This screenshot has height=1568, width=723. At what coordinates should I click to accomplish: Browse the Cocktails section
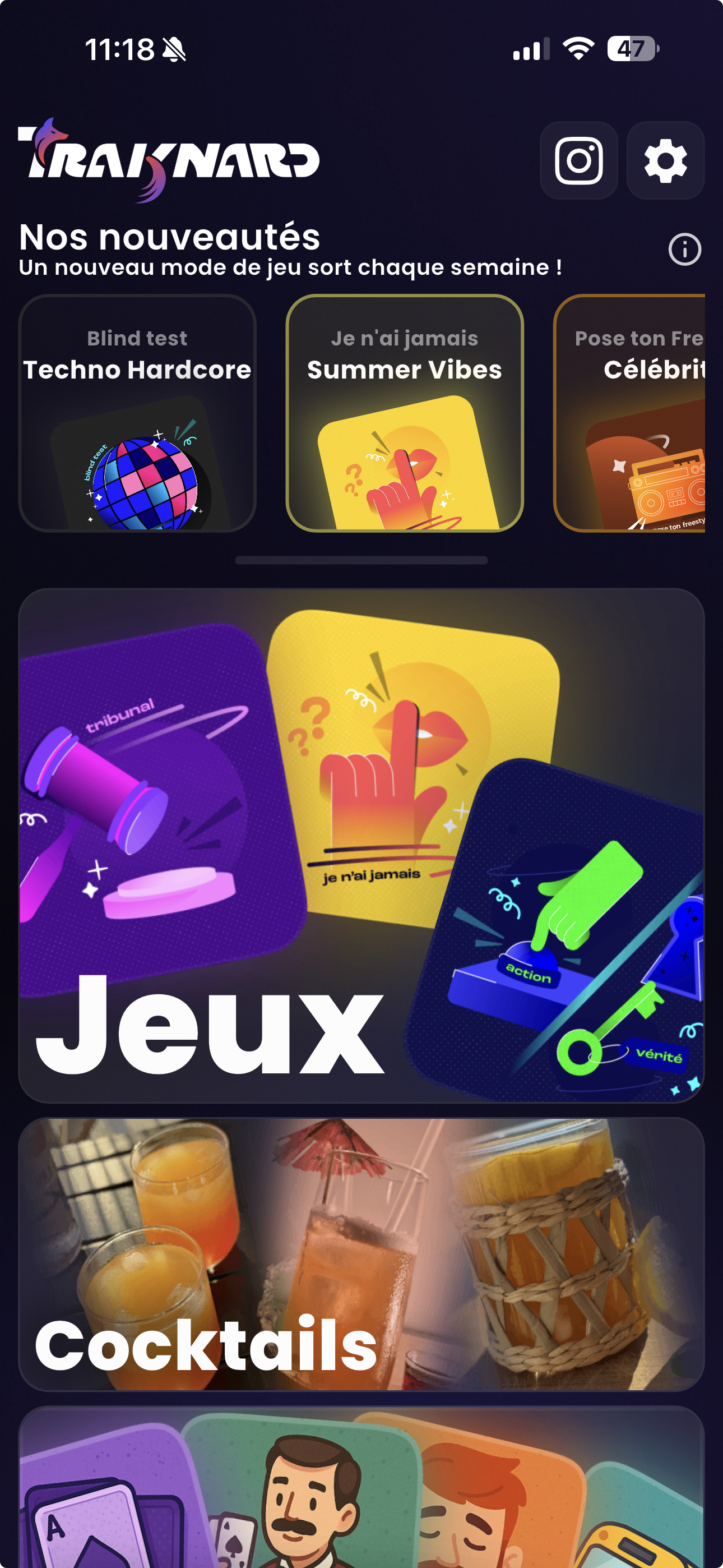tap(361, 1254)
